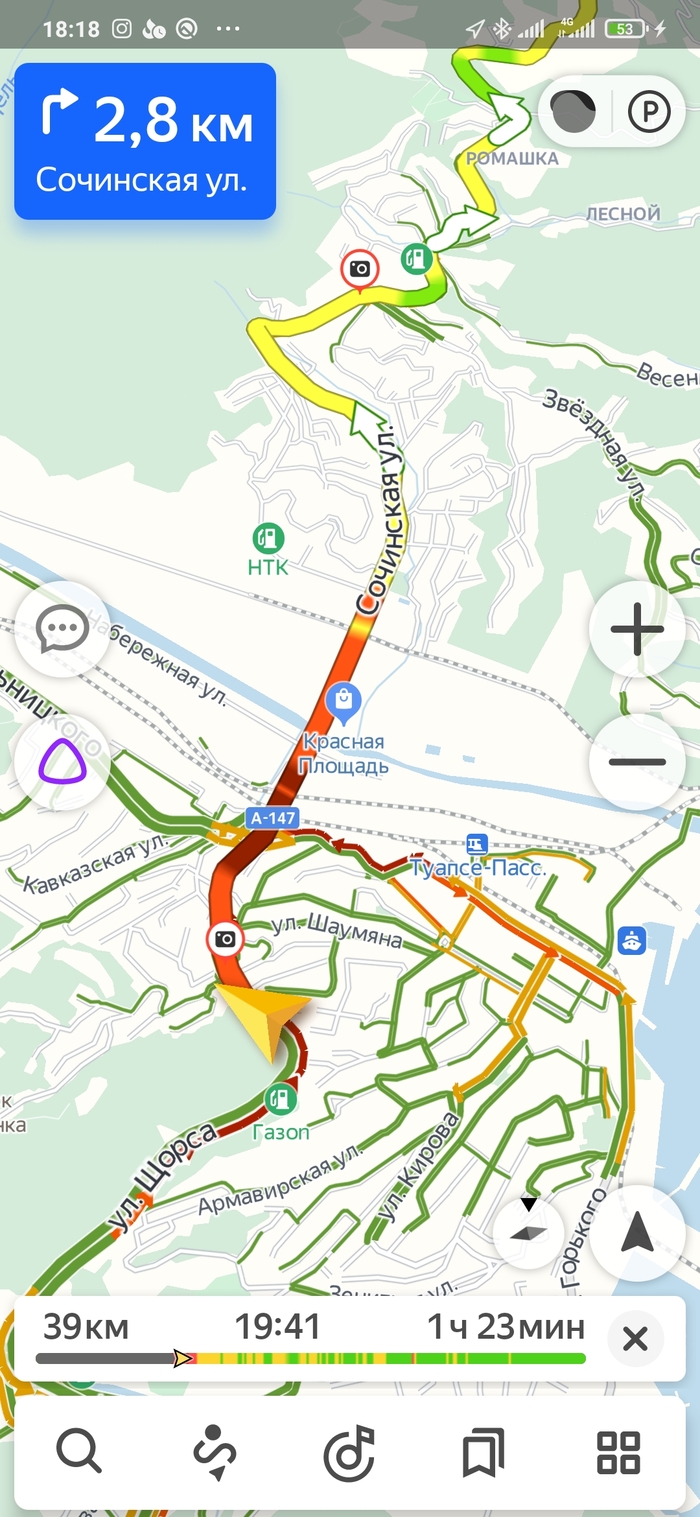This screenshot has height=1517, width=700.
Task: Open search in bottom bar
Action: tap(79, 1450)
